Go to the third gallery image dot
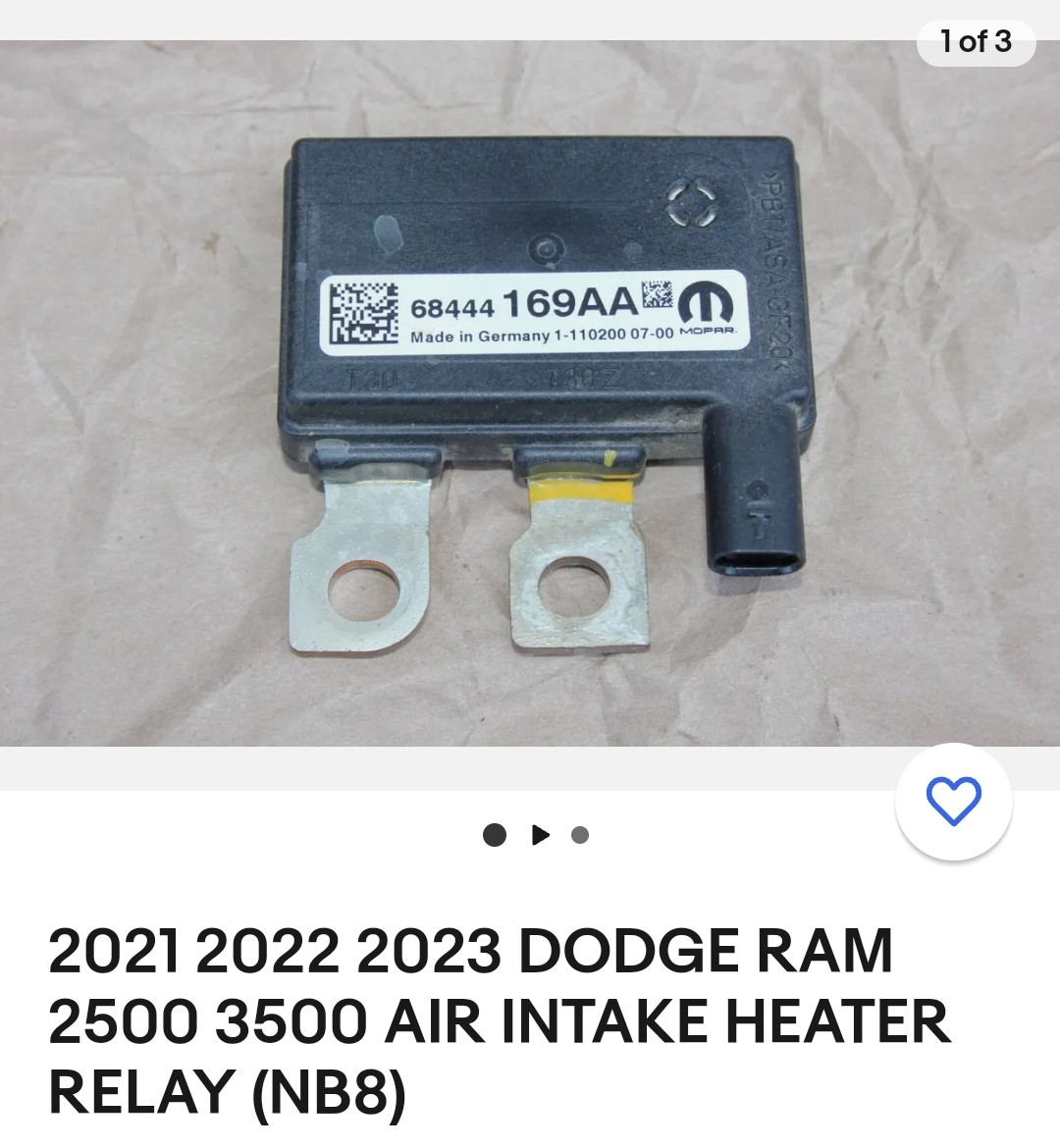 580,835
